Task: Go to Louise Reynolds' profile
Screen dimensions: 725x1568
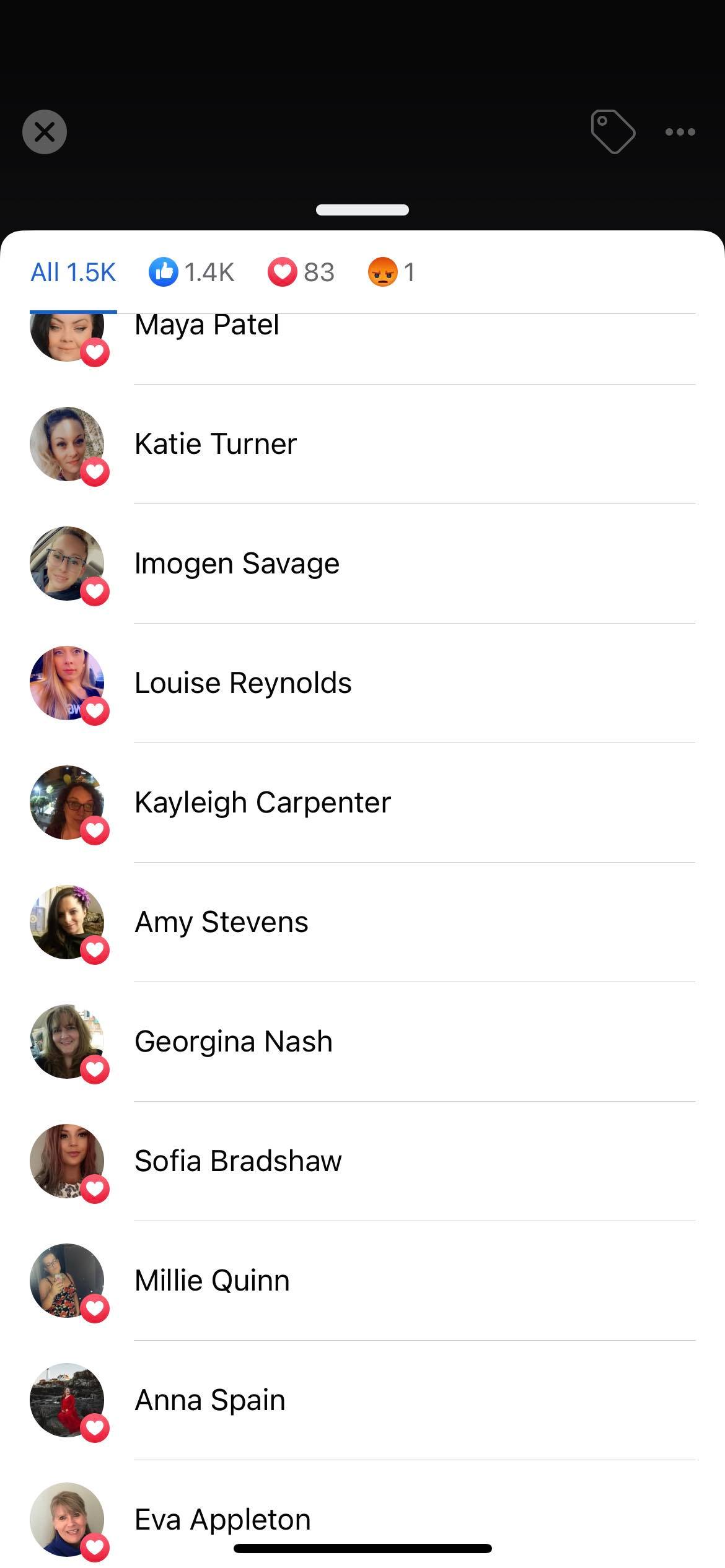Action: [x=243, y=683]
